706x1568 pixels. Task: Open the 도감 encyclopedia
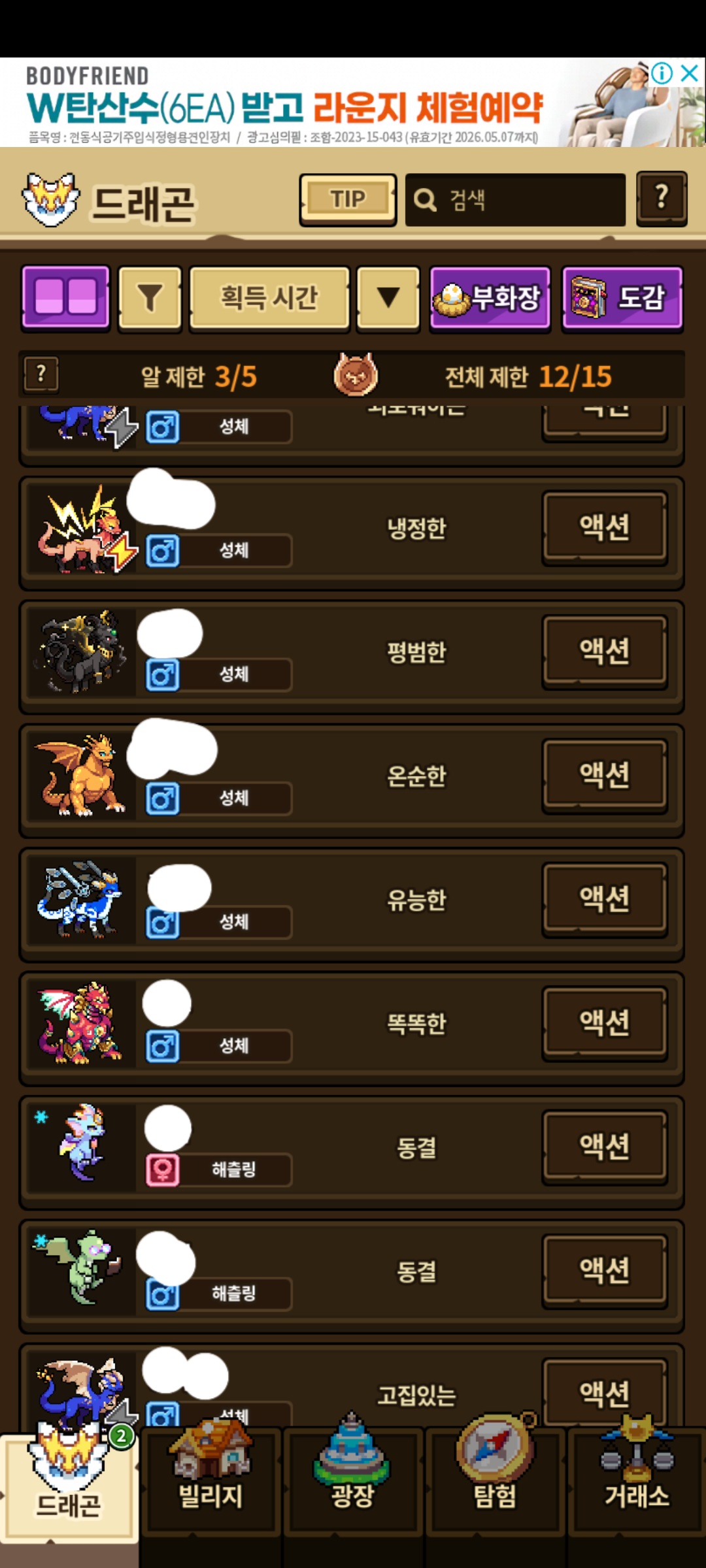coord(622,299)
